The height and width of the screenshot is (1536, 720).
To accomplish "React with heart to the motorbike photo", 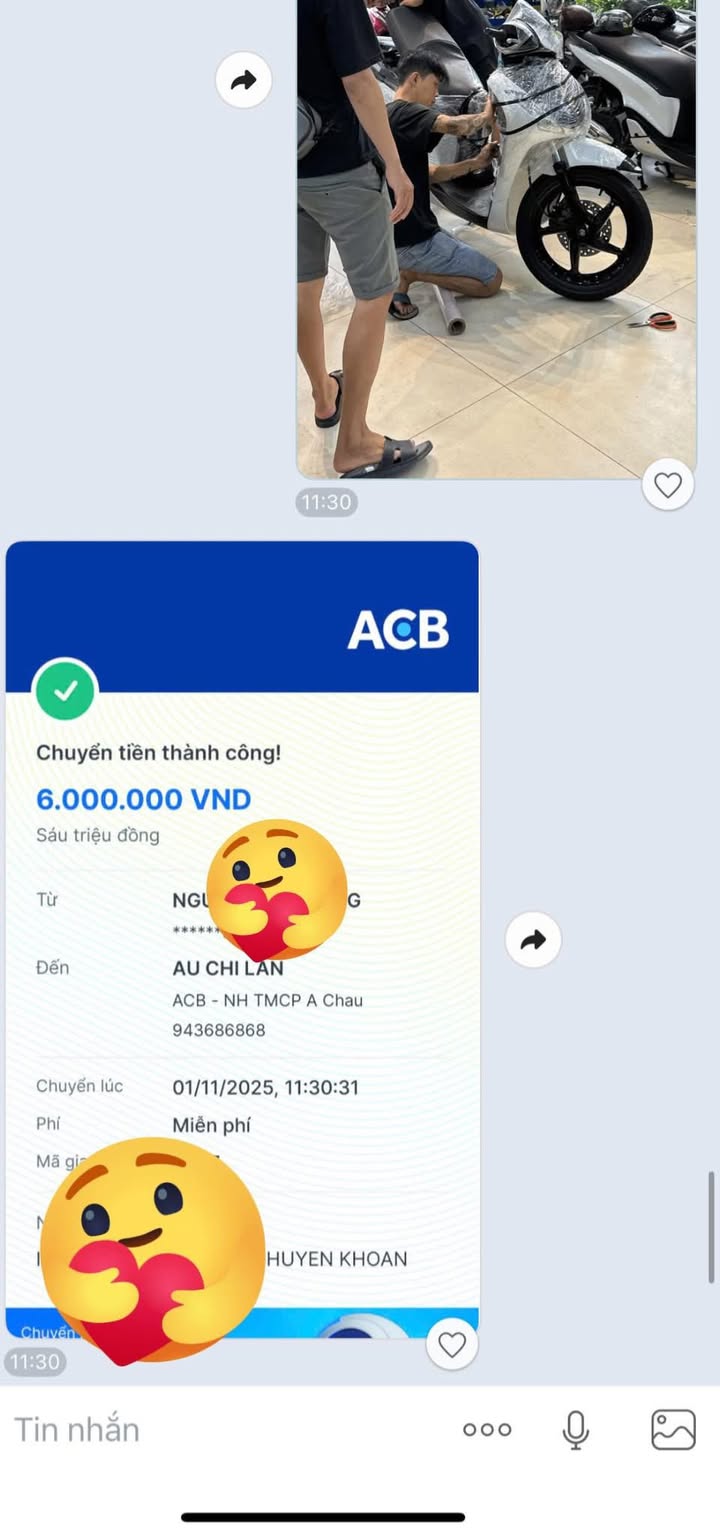I will pos(667,486).
